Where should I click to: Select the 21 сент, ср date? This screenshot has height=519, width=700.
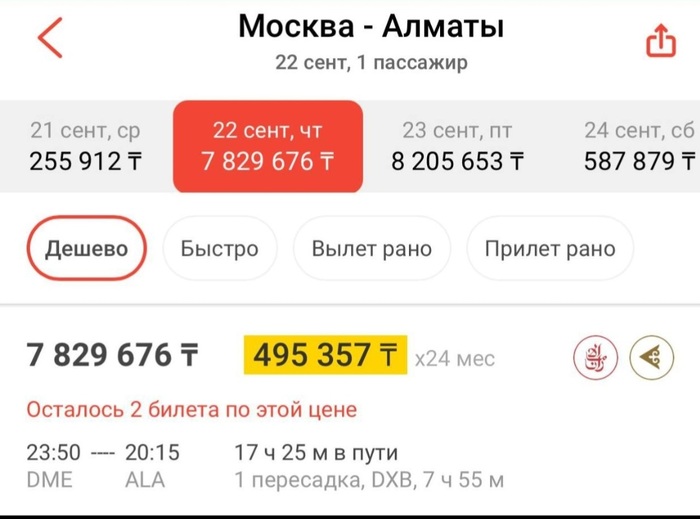(x=85, y=146)
